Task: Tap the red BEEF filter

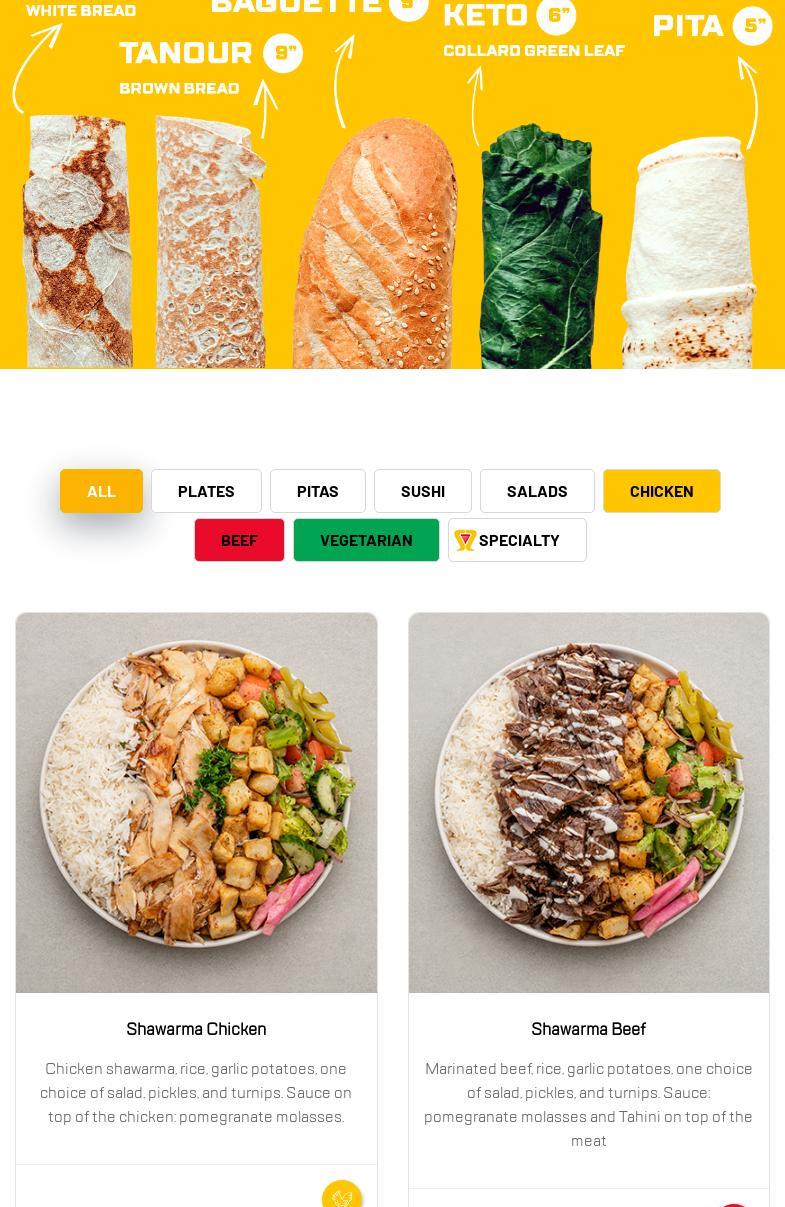Action: click(x=239, y=540)
